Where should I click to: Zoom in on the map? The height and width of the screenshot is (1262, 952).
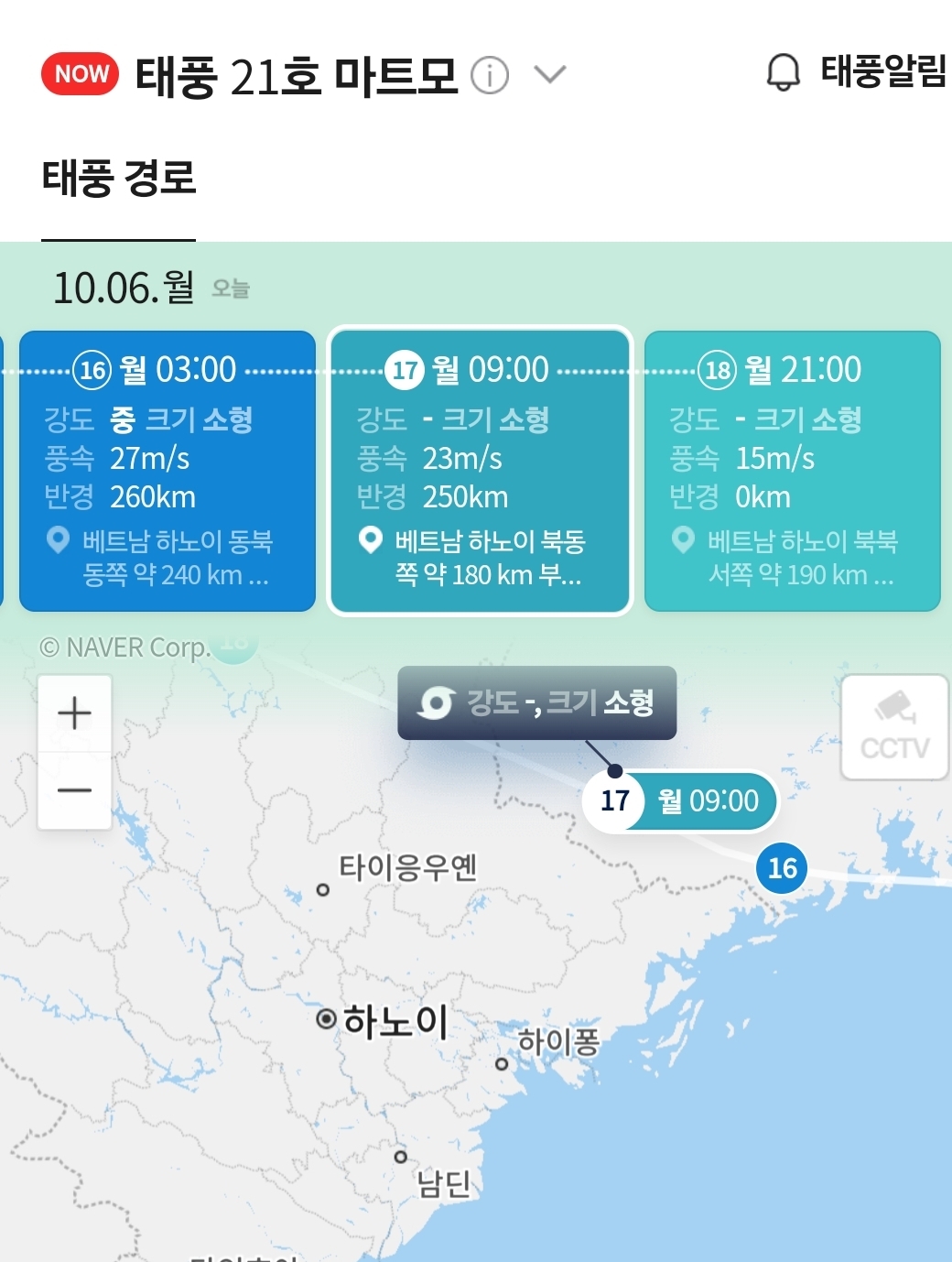(x=74, y=713)
